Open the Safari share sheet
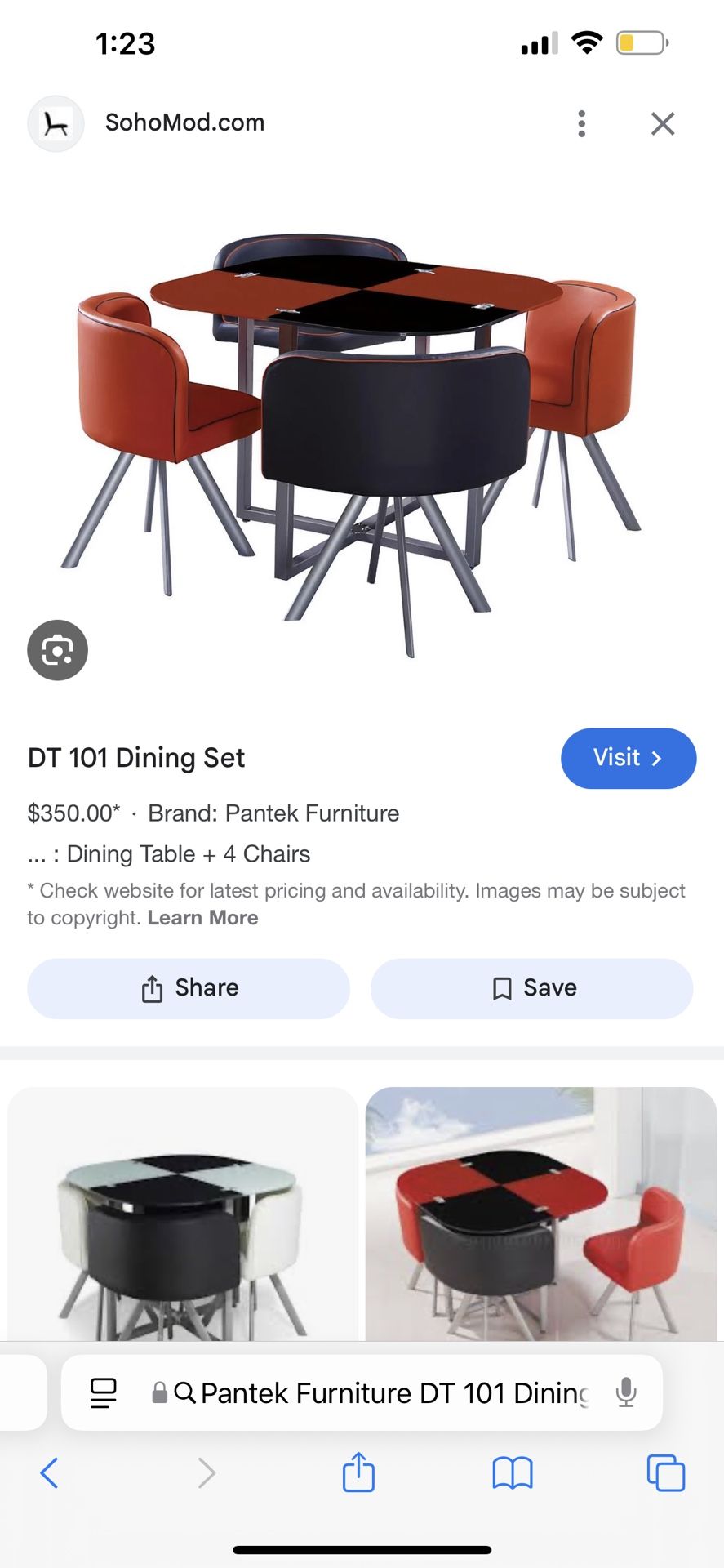Viewport: 724px width, 1568px height. 358,1473
